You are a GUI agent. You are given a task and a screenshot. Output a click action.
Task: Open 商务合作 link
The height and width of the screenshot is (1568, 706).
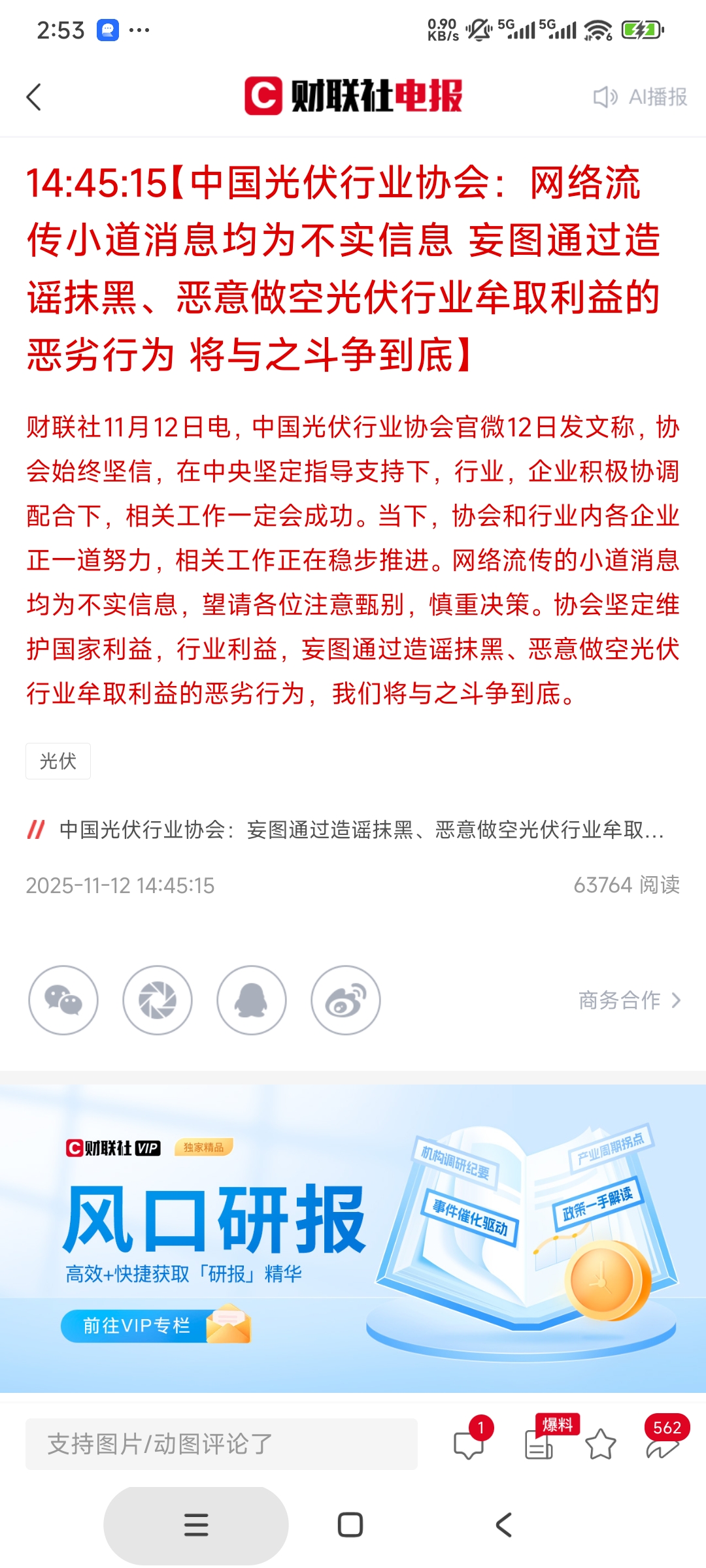(630, 1000)
